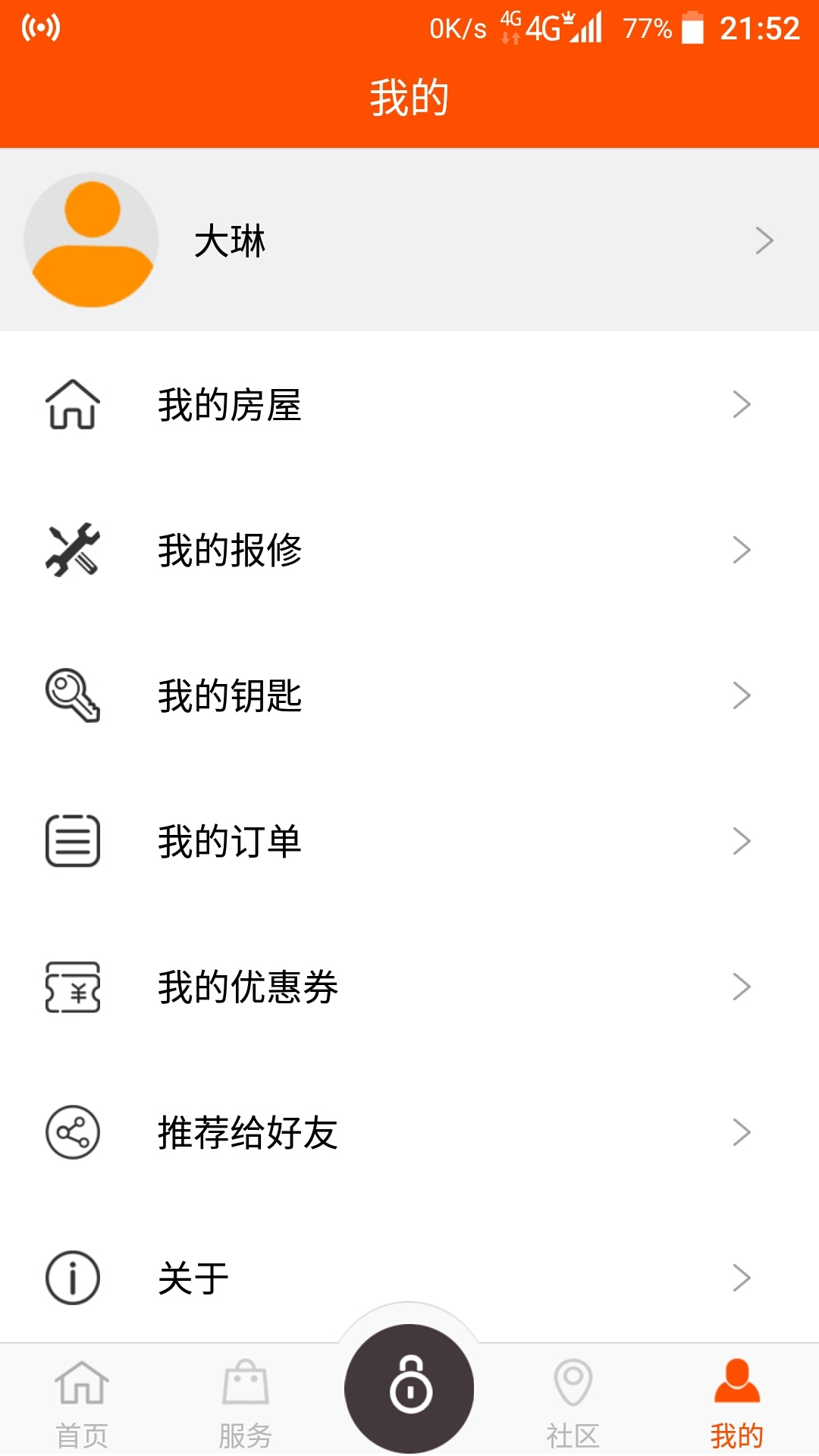Open the 关于 (About) page
Screen dimensions: 819x1456
point(409,1278)
